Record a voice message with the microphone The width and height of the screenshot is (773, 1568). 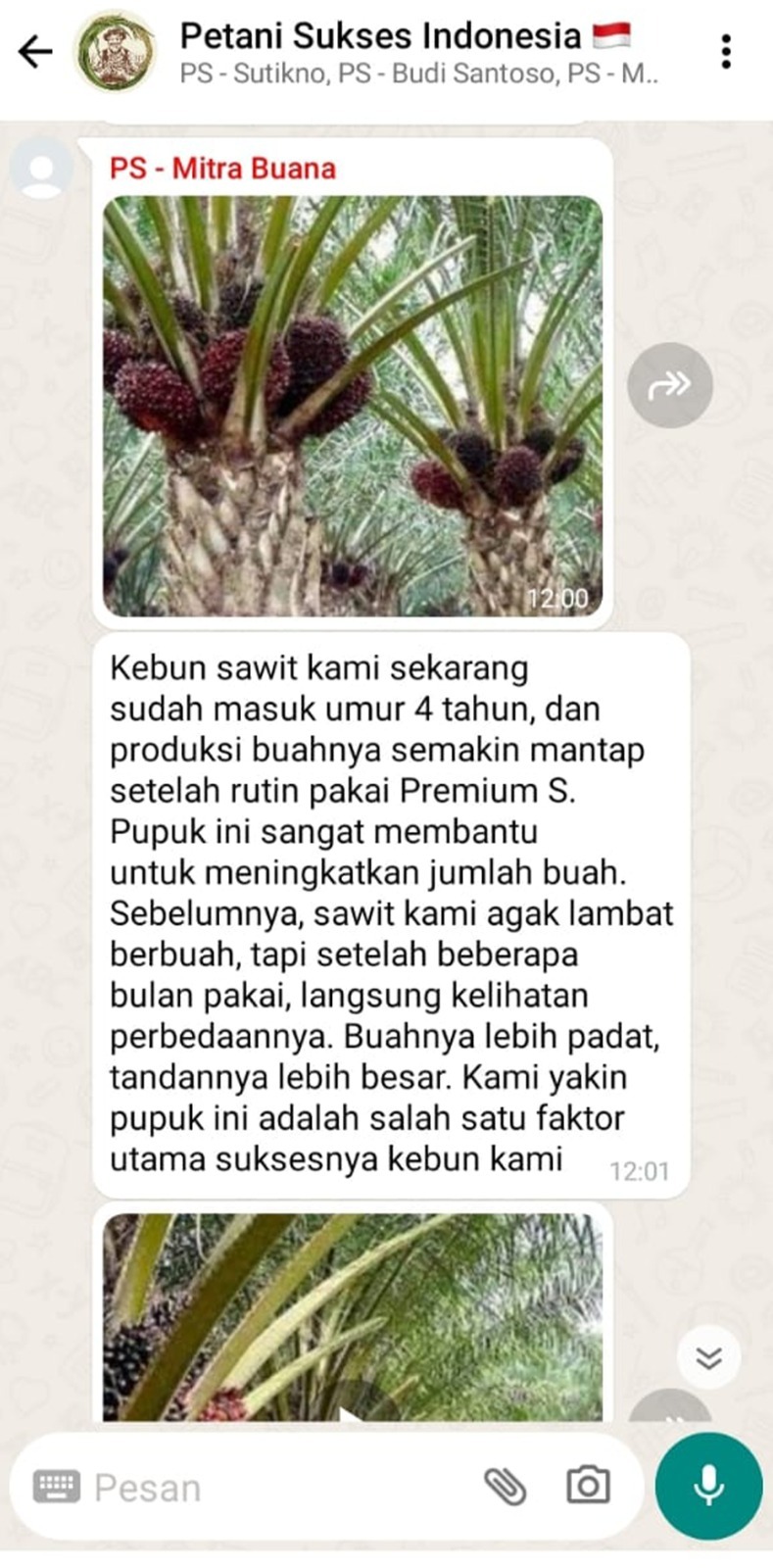[x=708, y=1486]
